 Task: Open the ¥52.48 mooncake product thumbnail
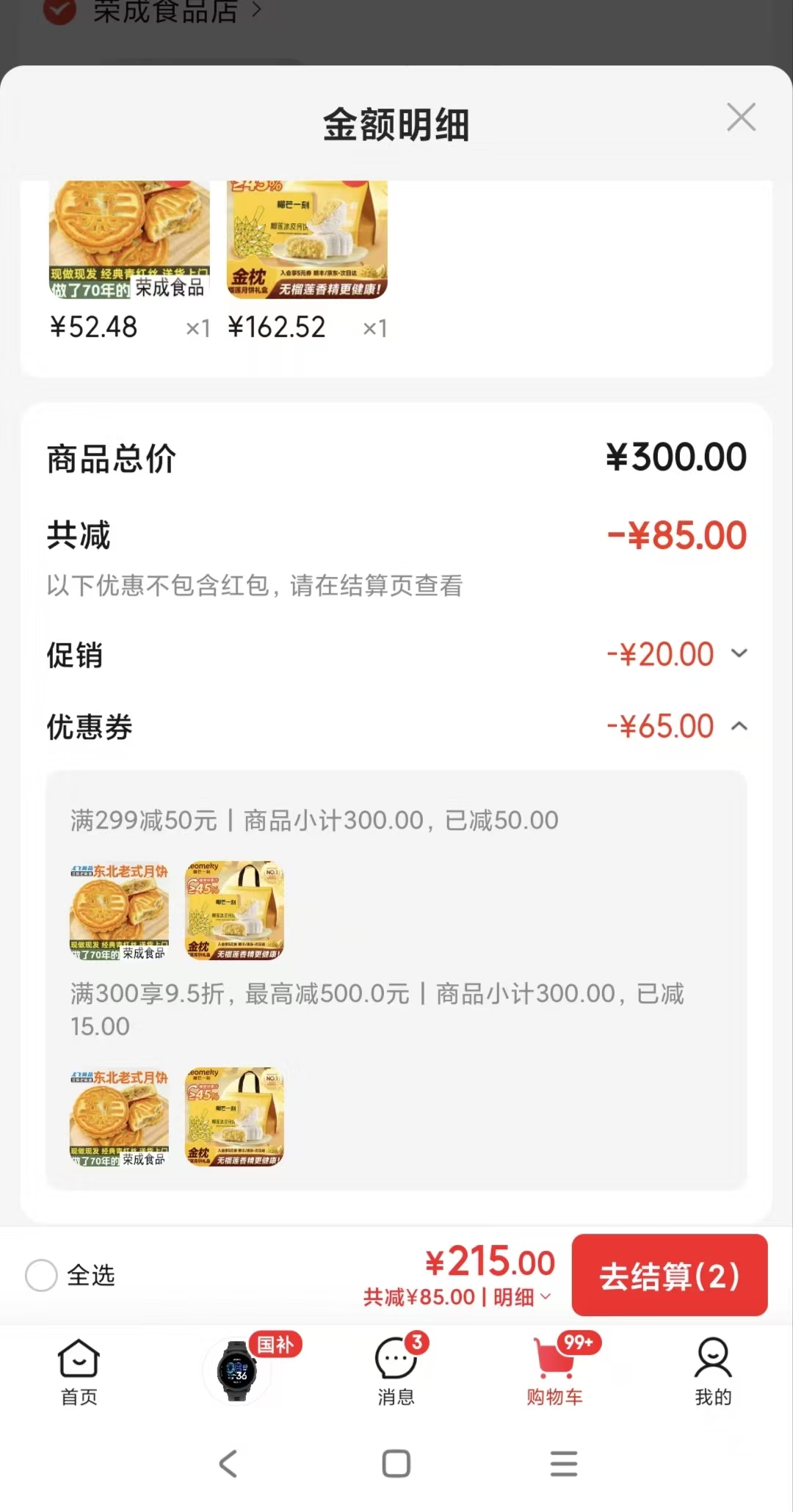point(129,240)
